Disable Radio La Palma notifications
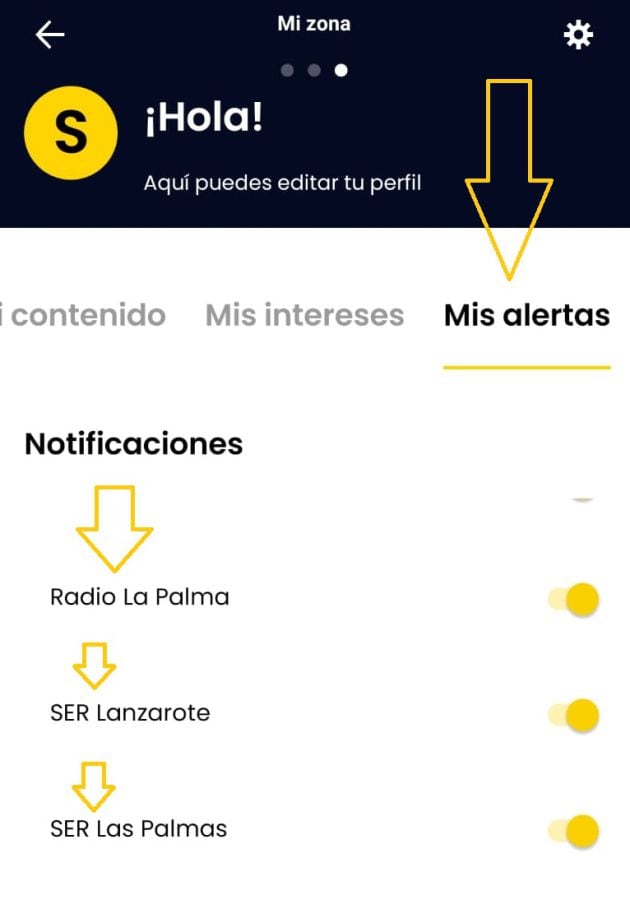 [x=575, y=599]
